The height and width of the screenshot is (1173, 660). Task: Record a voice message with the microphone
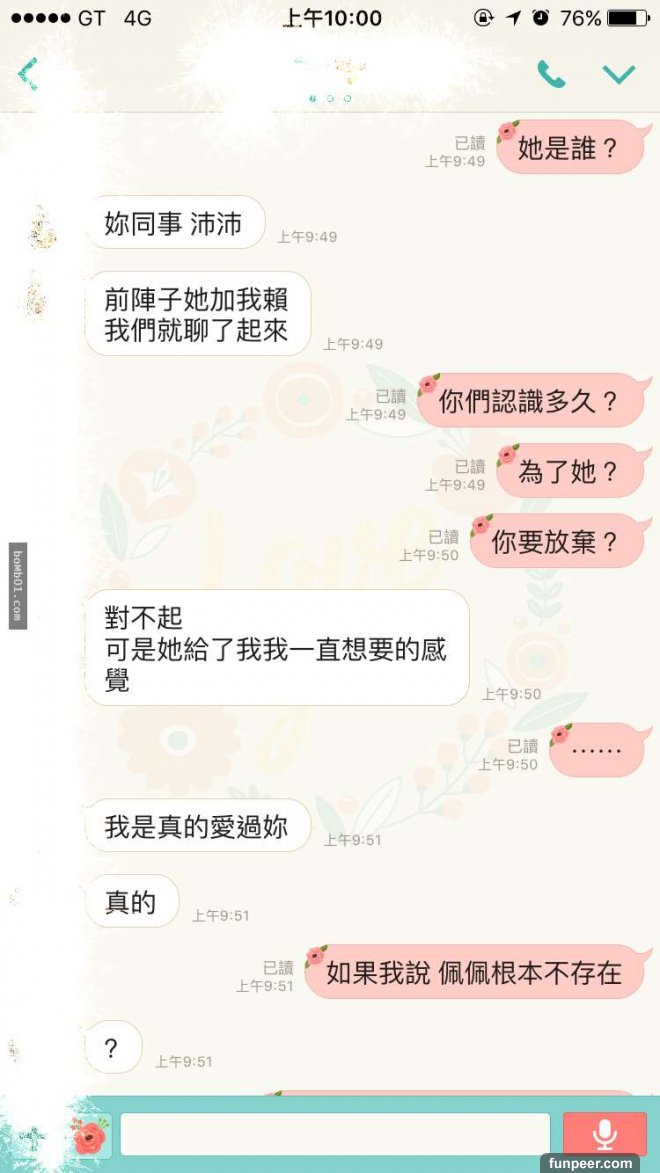(604, 1134)
